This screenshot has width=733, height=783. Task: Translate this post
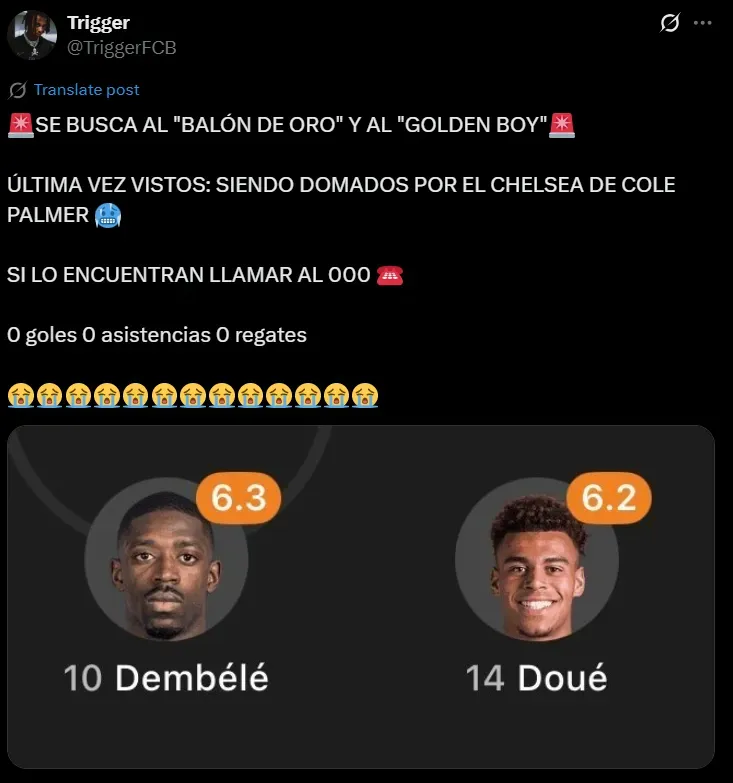tap(86, 90)
